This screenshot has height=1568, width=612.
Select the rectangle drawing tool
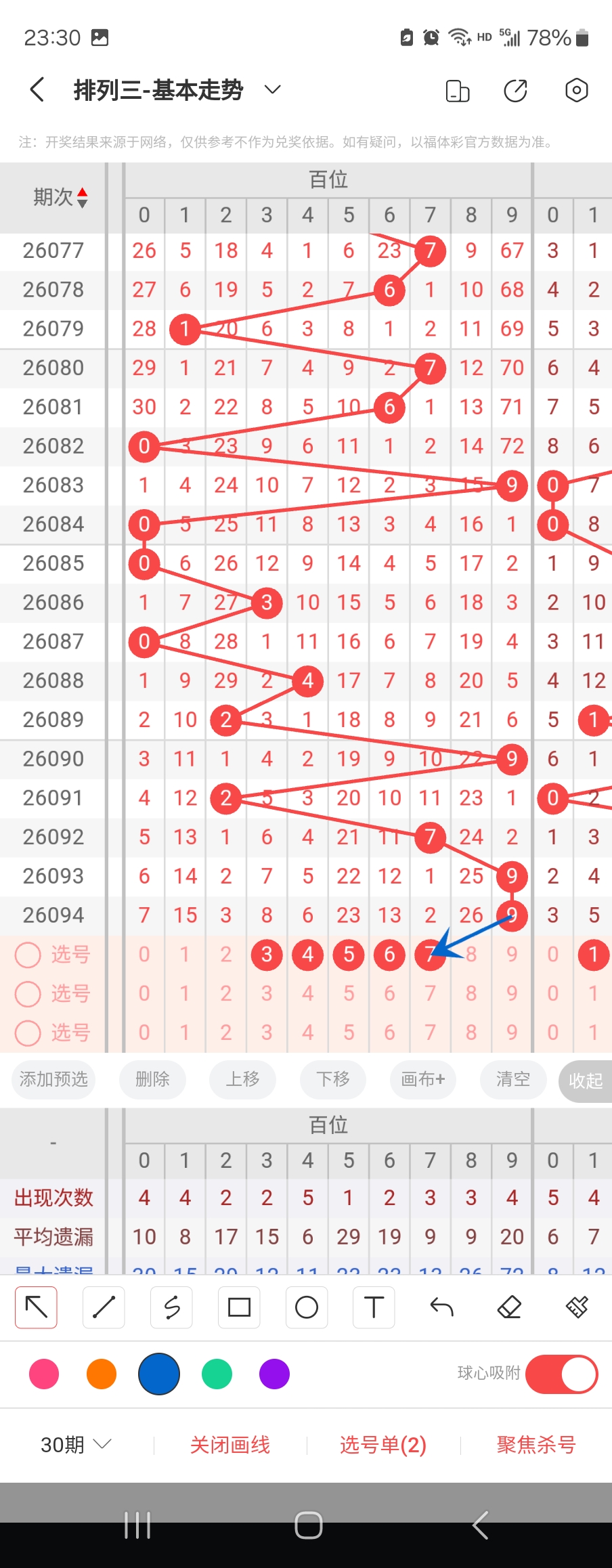[239, 1307]
